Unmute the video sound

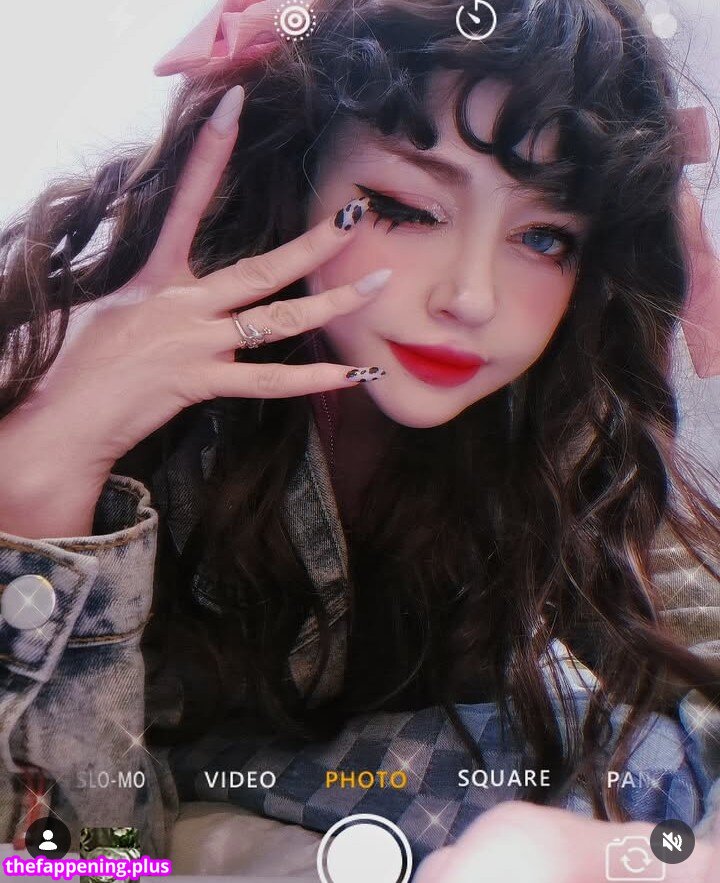[672, 842]
